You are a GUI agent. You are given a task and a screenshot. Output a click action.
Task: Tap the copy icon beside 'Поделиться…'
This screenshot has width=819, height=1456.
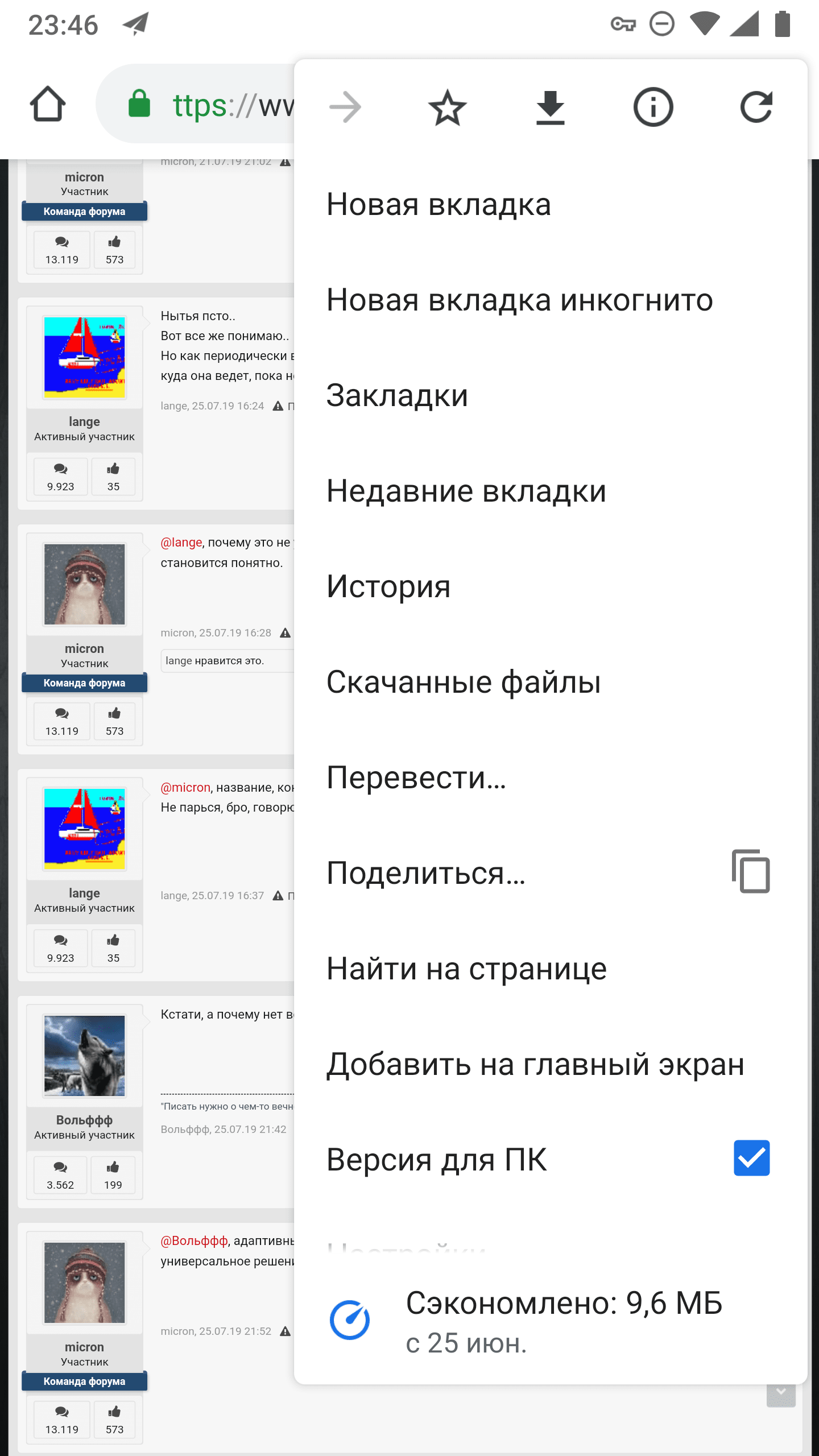click(751, 872)
